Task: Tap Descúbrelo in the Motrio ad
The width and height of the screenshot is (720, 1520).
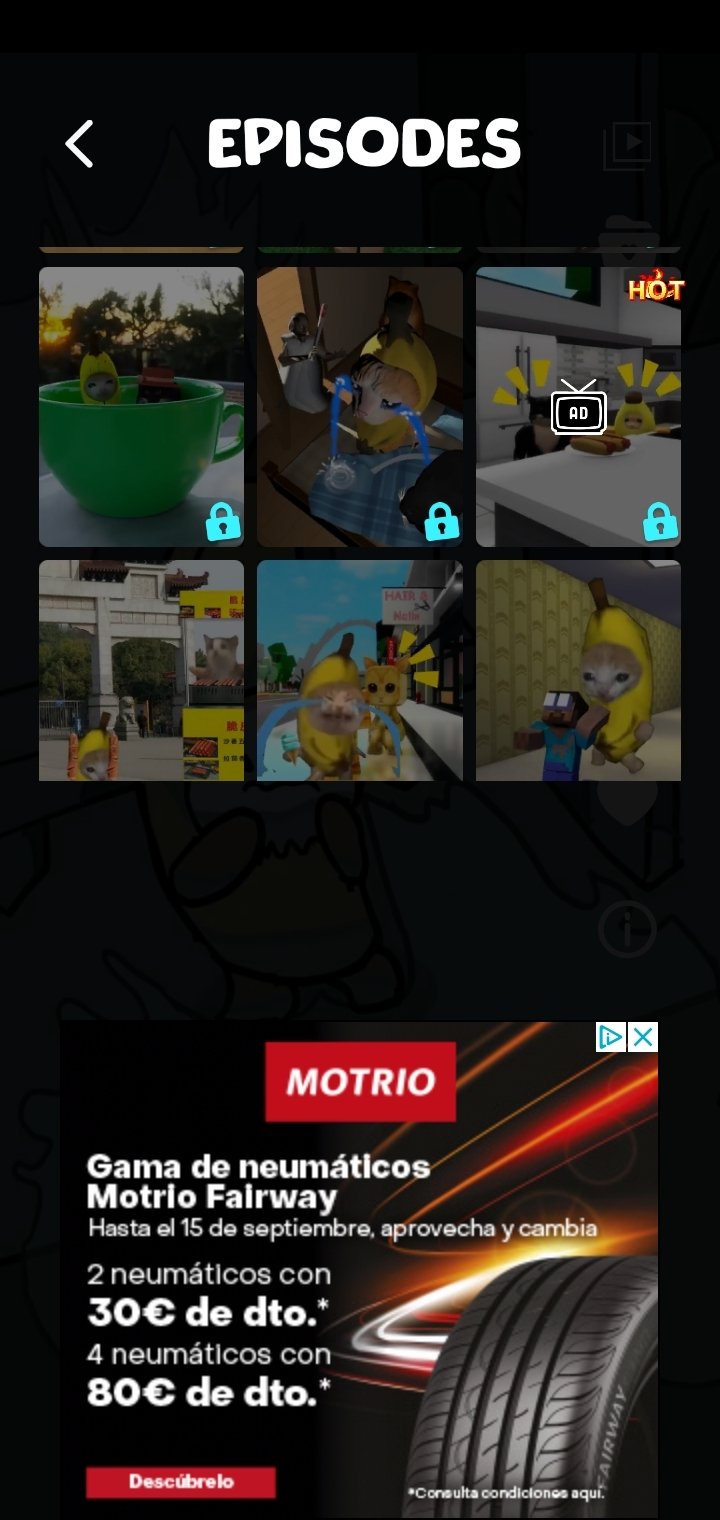Action: 180,1482
